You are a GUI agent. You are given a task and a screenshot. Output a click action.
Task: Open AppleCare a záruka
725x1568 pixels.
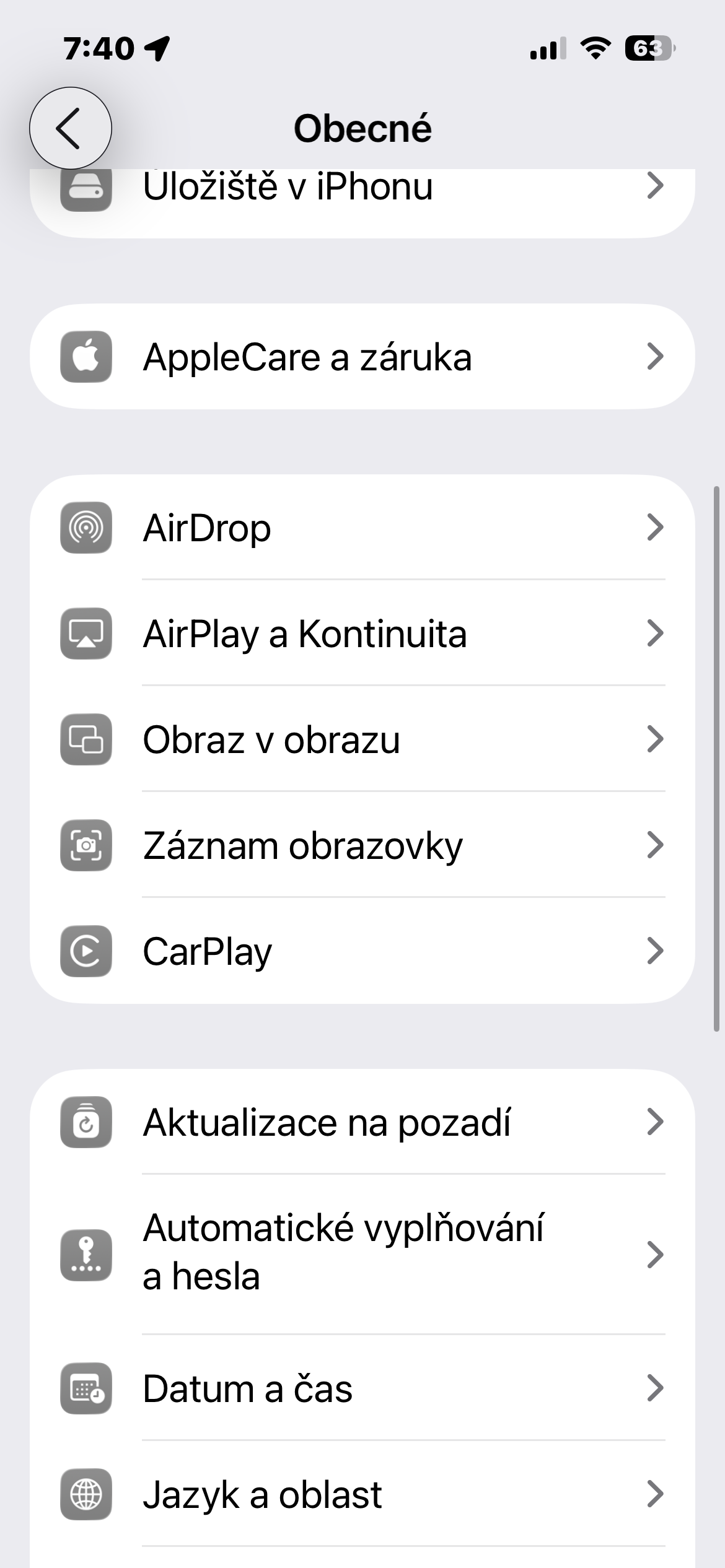point(362,357)
